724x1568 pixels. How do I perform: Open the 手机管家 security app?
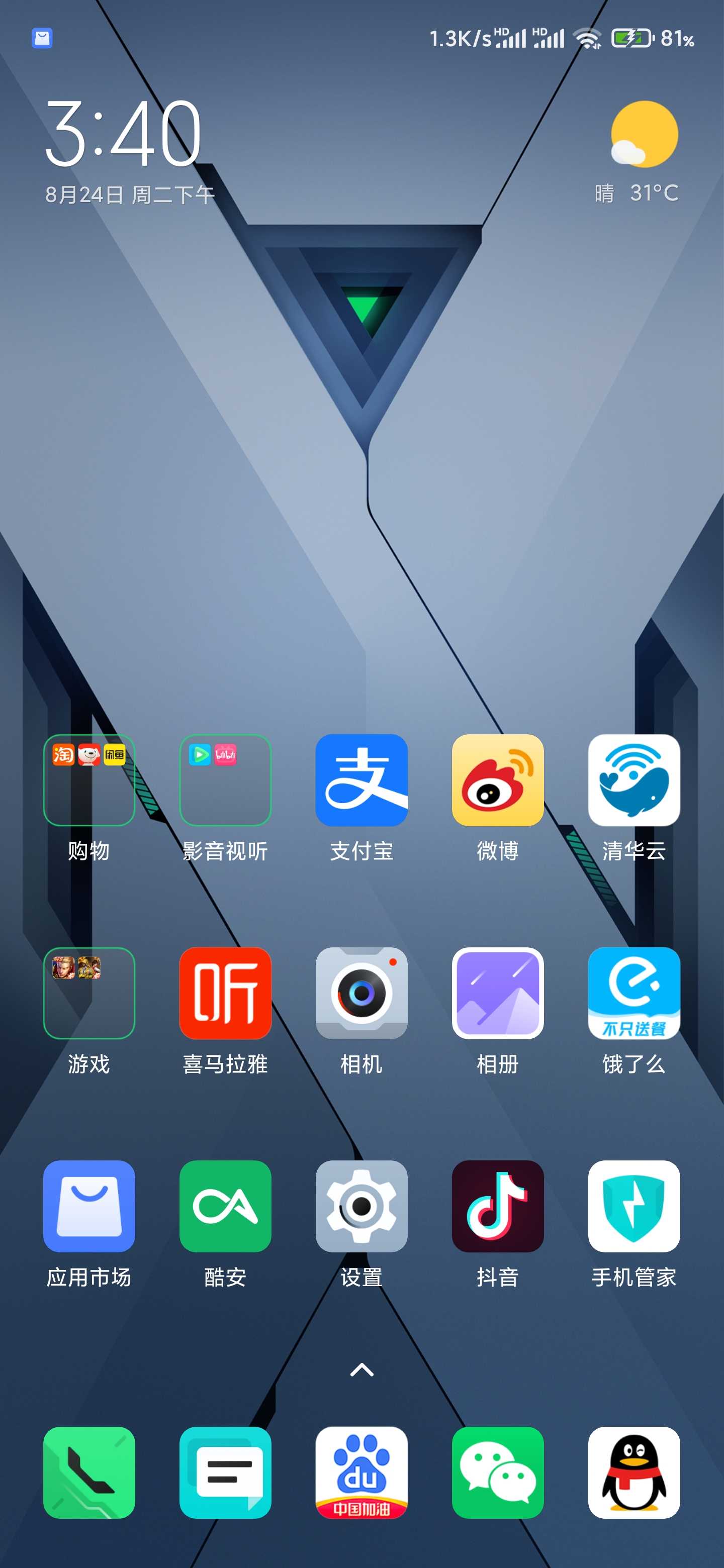tap(634, 1206)
